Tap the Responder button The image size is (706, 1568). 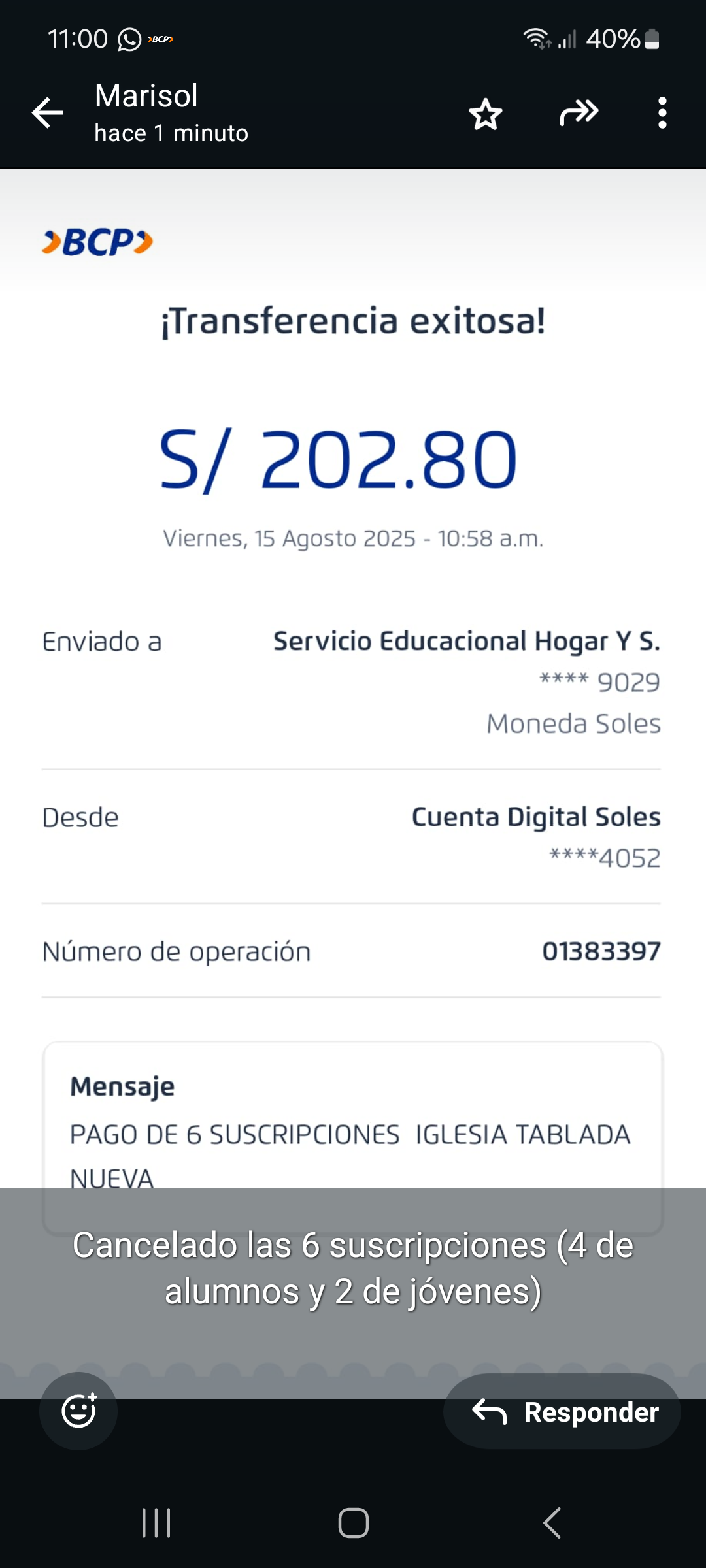tap(562, 1412)
